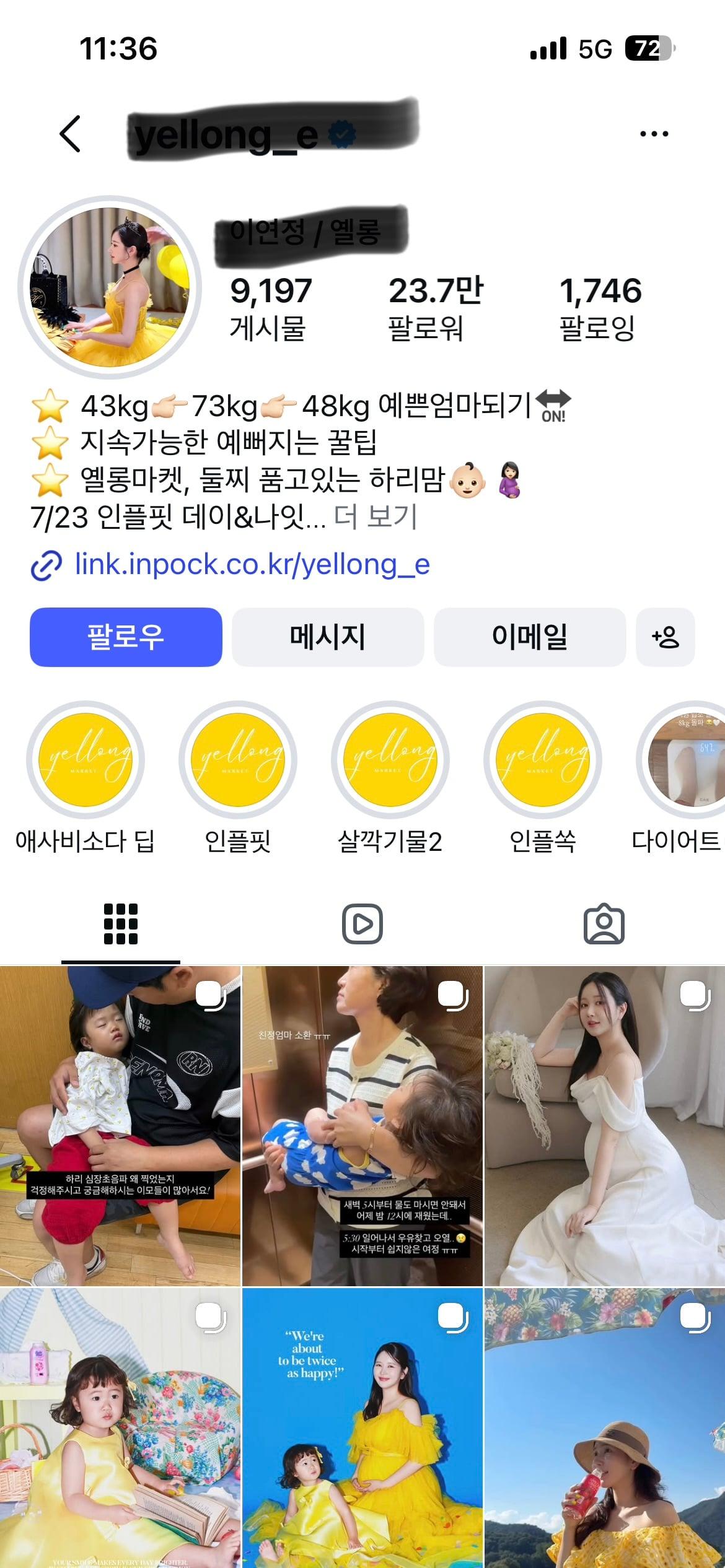View the 팔로워 followers list

point(436,308)
